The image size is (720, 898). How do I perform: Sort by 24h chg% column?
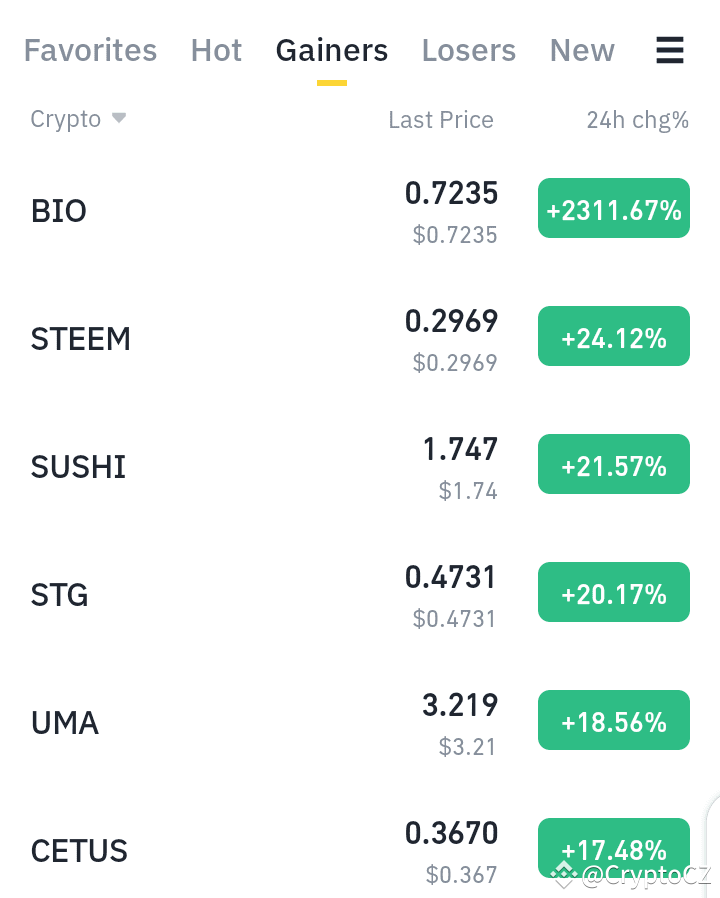click(x=638, y=120)
